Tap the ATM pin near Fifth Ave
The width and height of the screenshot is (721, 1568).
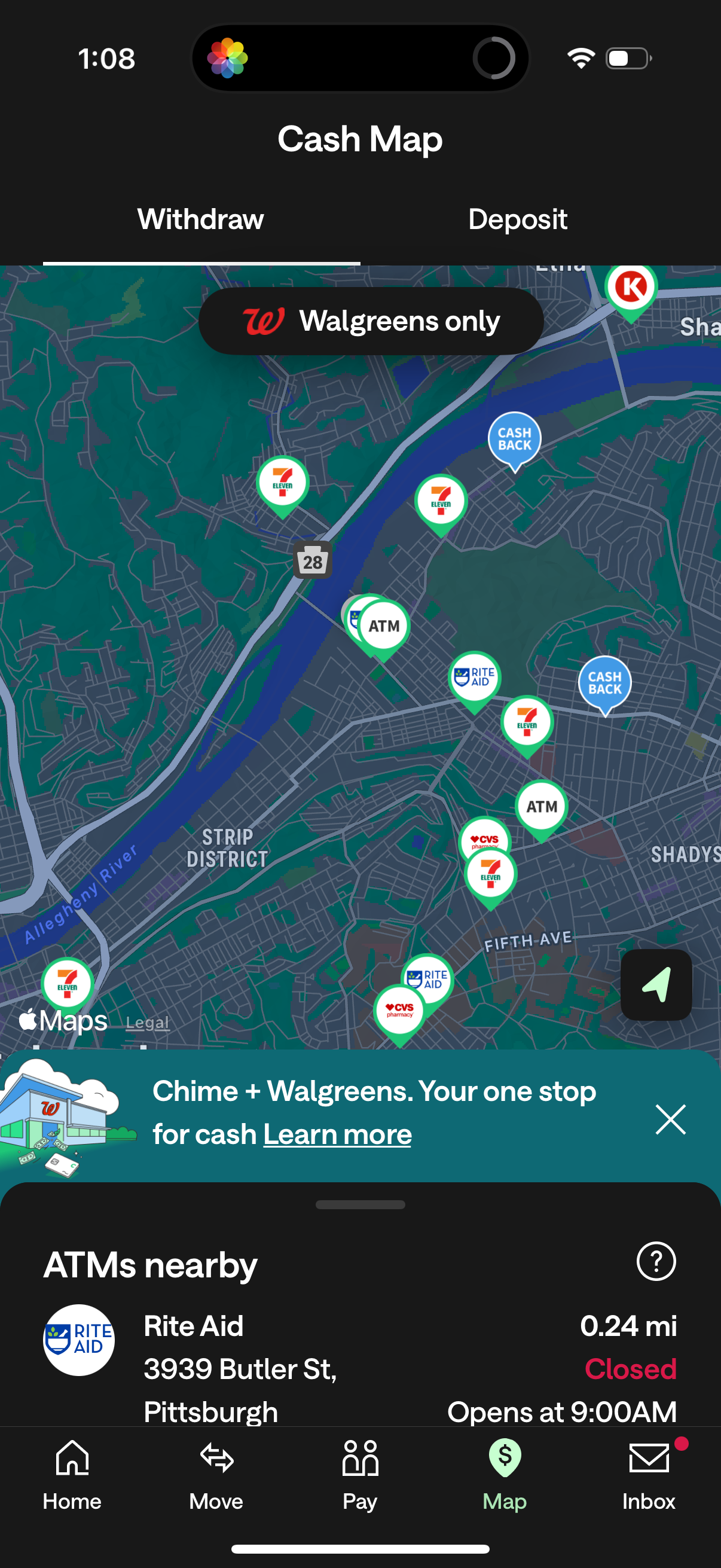pyautogui.click(x=541, y=806)
